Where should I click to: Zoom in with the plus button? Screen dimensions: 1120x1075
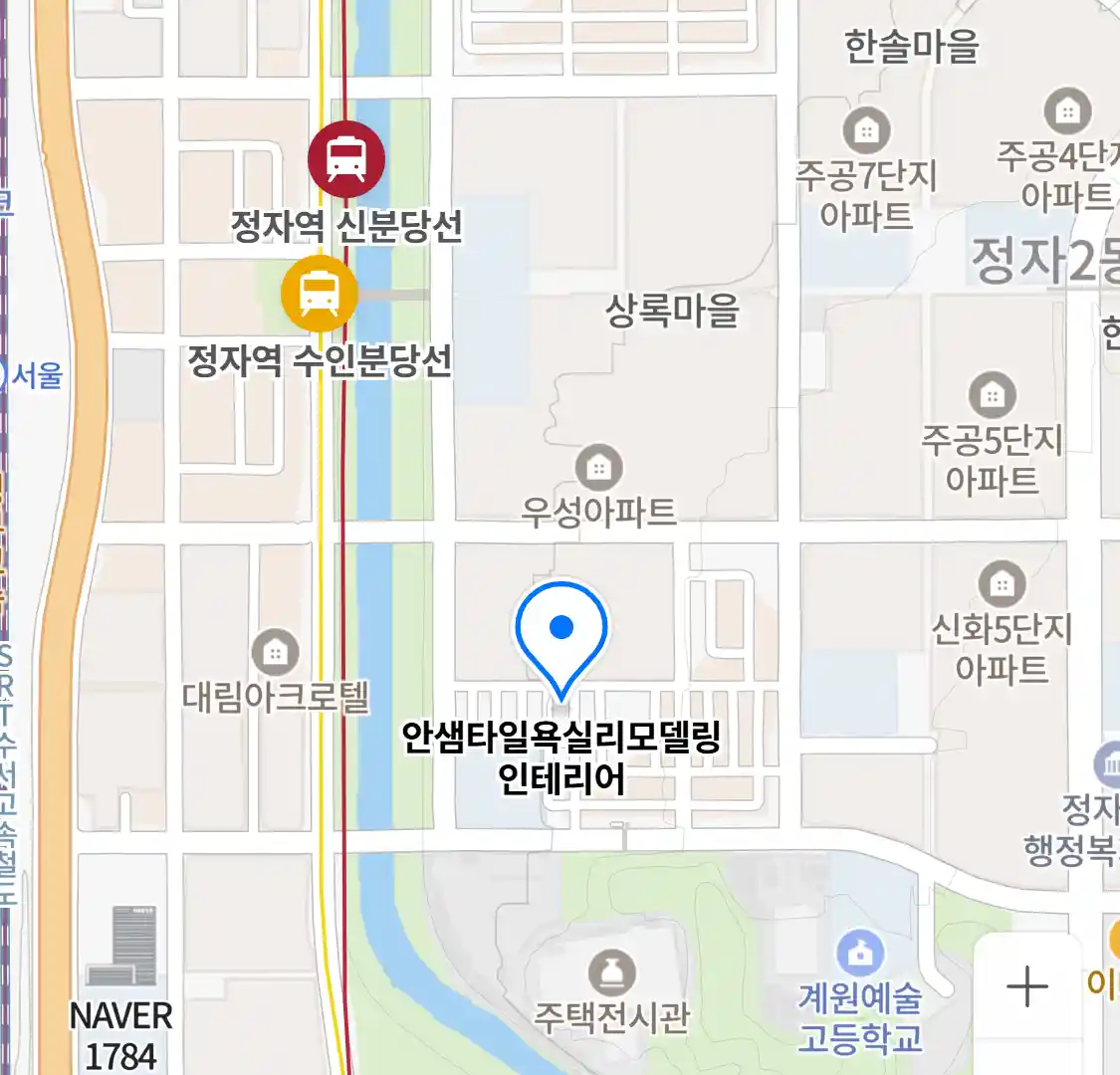1027,986
